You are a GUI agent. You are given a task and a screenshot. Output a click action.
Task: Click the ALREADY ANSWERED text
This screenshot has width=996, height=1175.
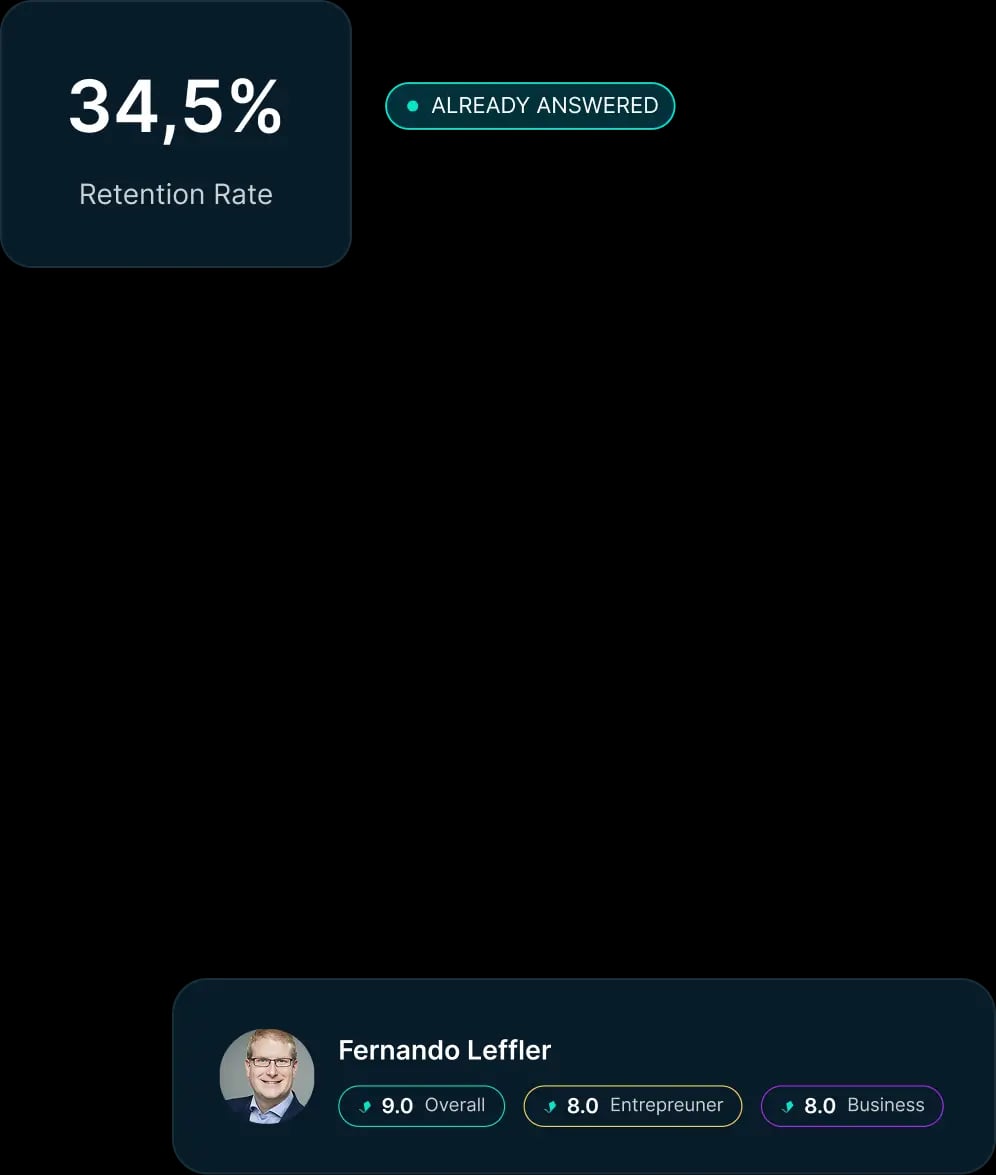(543, 105)
